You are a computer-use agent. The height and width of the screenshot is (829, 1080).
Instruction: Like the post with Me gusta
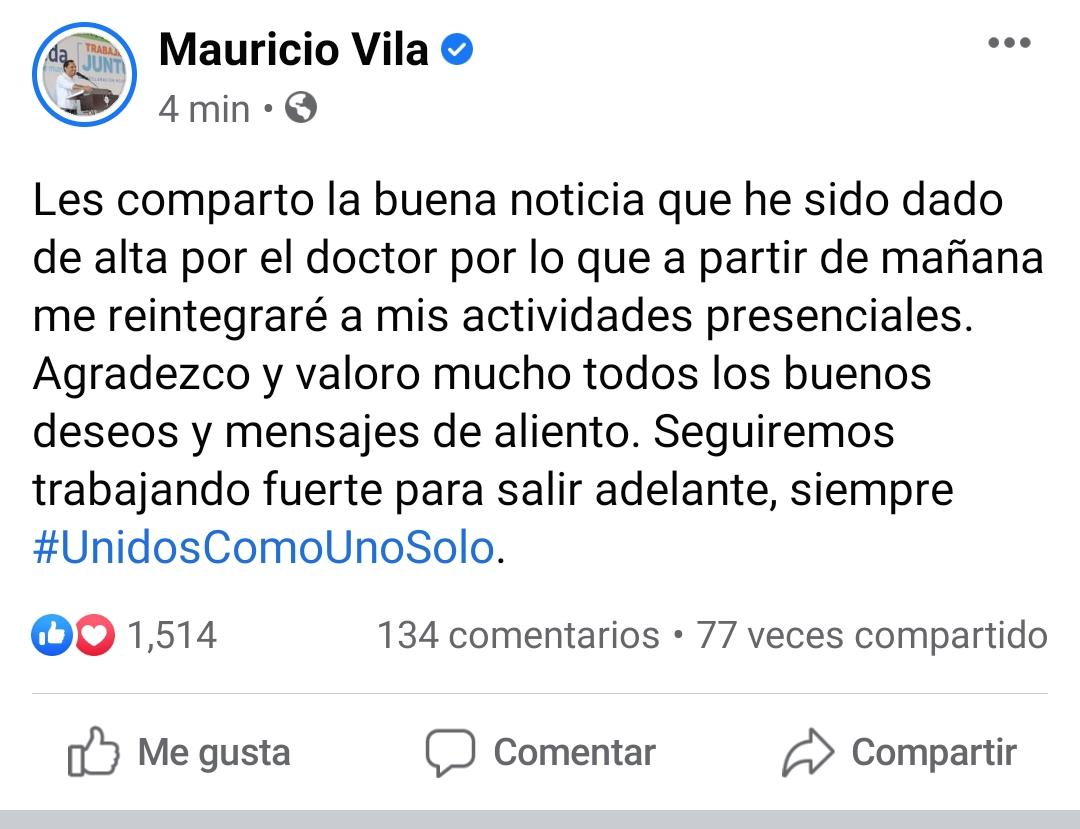click(x=180, y=753)
